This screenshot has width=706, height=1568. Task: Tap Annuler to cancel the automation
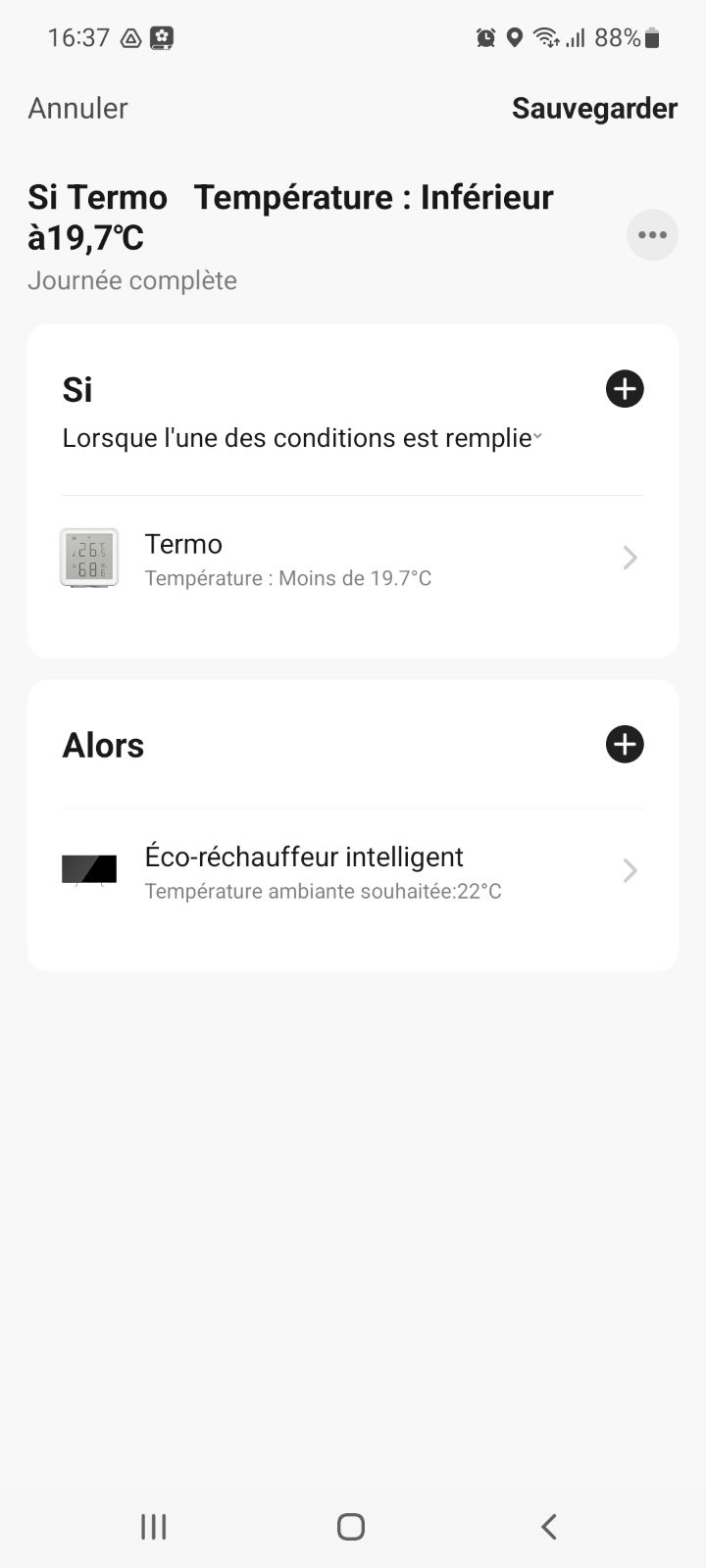77,108
